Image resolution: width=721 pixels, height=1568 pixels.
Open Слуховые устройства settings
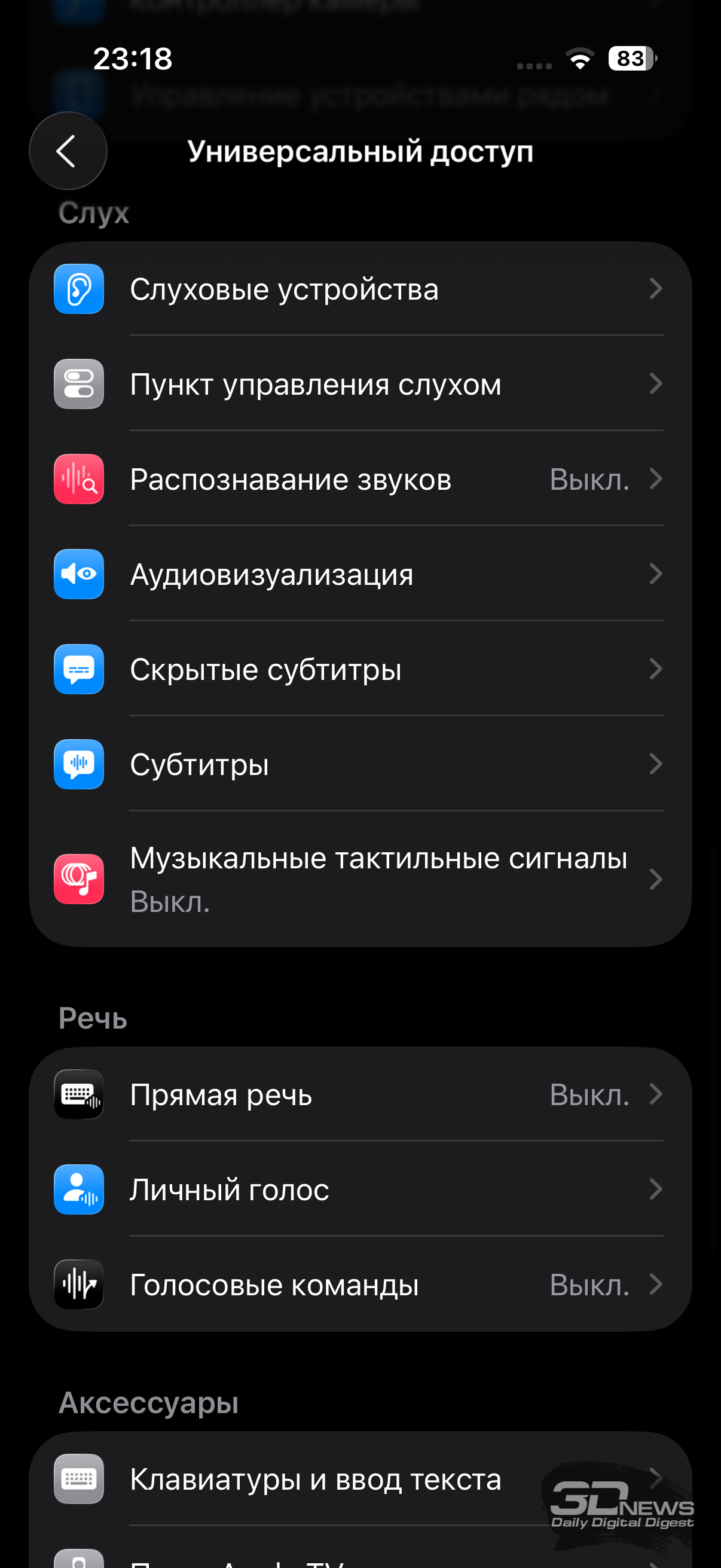pos(359,289)
